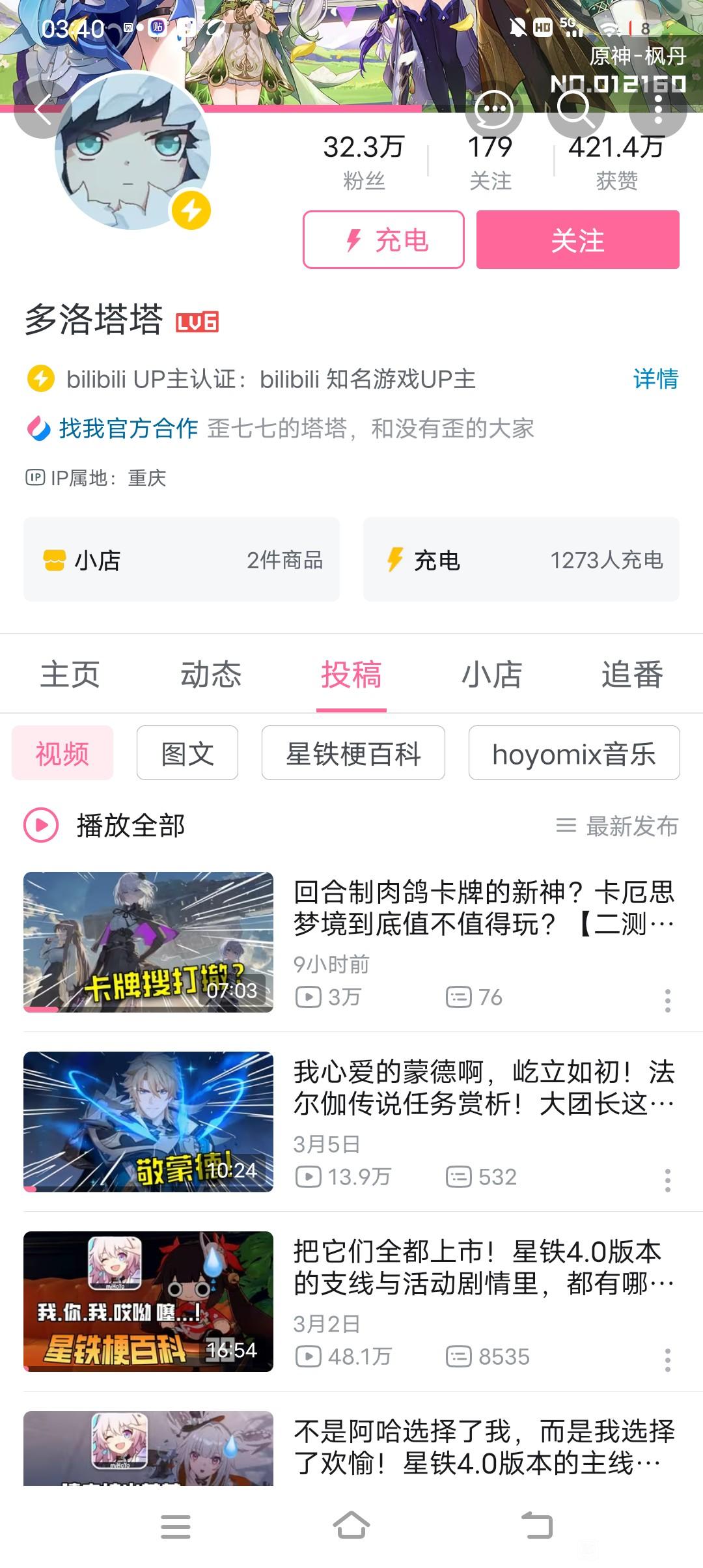Follow 多洛塔塔 with the 关注 button
This screenshot has width=703, height=1568.
[577, 240]
